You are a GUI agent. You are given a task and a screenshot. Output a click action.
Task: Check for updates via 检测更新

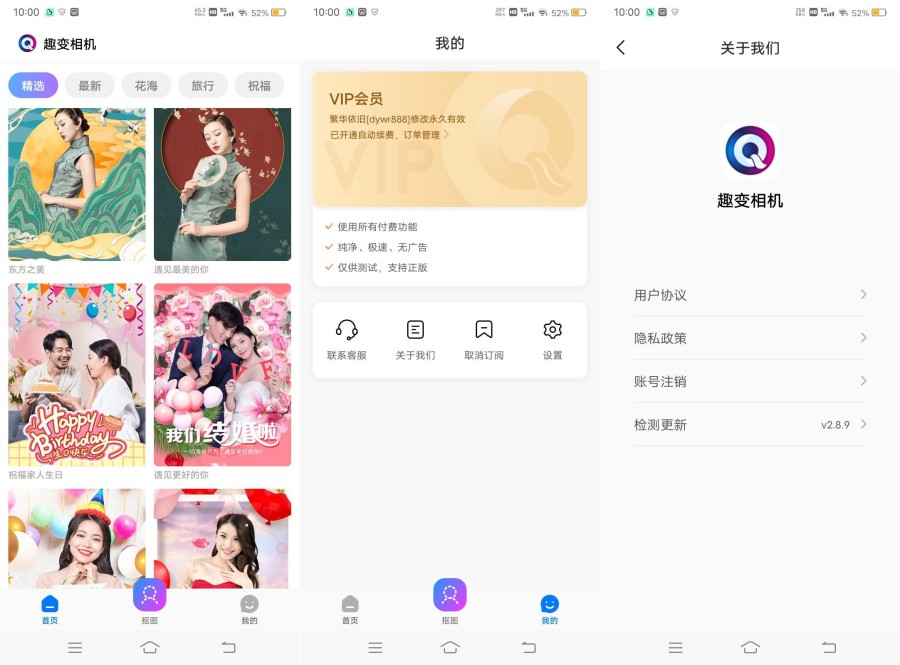pos(750,425)
